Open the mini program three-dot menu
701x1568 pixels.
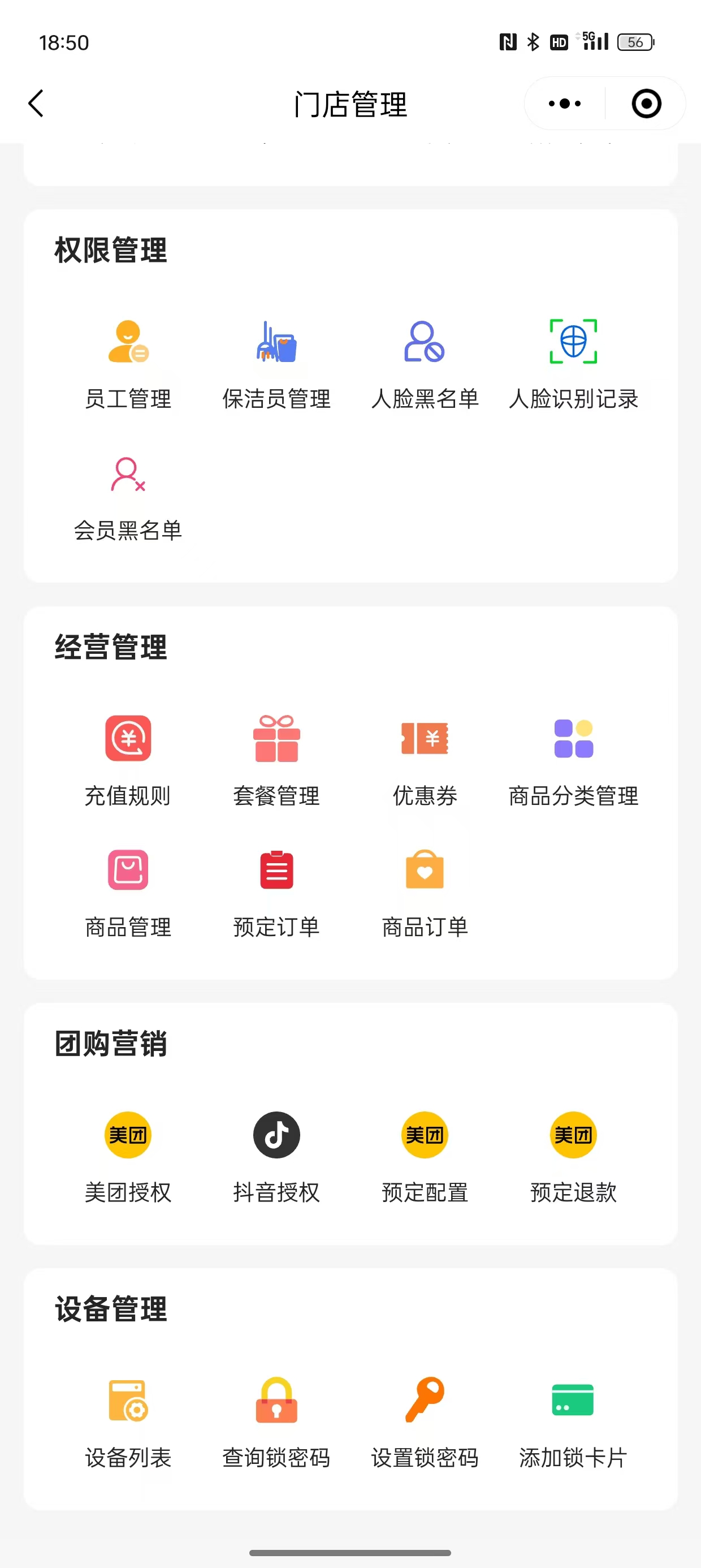coord(565,104)
